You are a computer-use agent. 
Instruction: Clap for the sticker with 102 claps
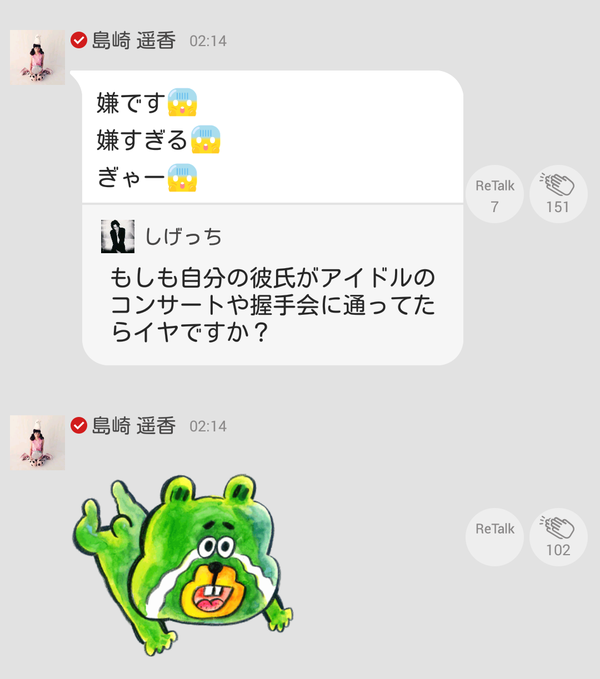(x=558, y=537)
